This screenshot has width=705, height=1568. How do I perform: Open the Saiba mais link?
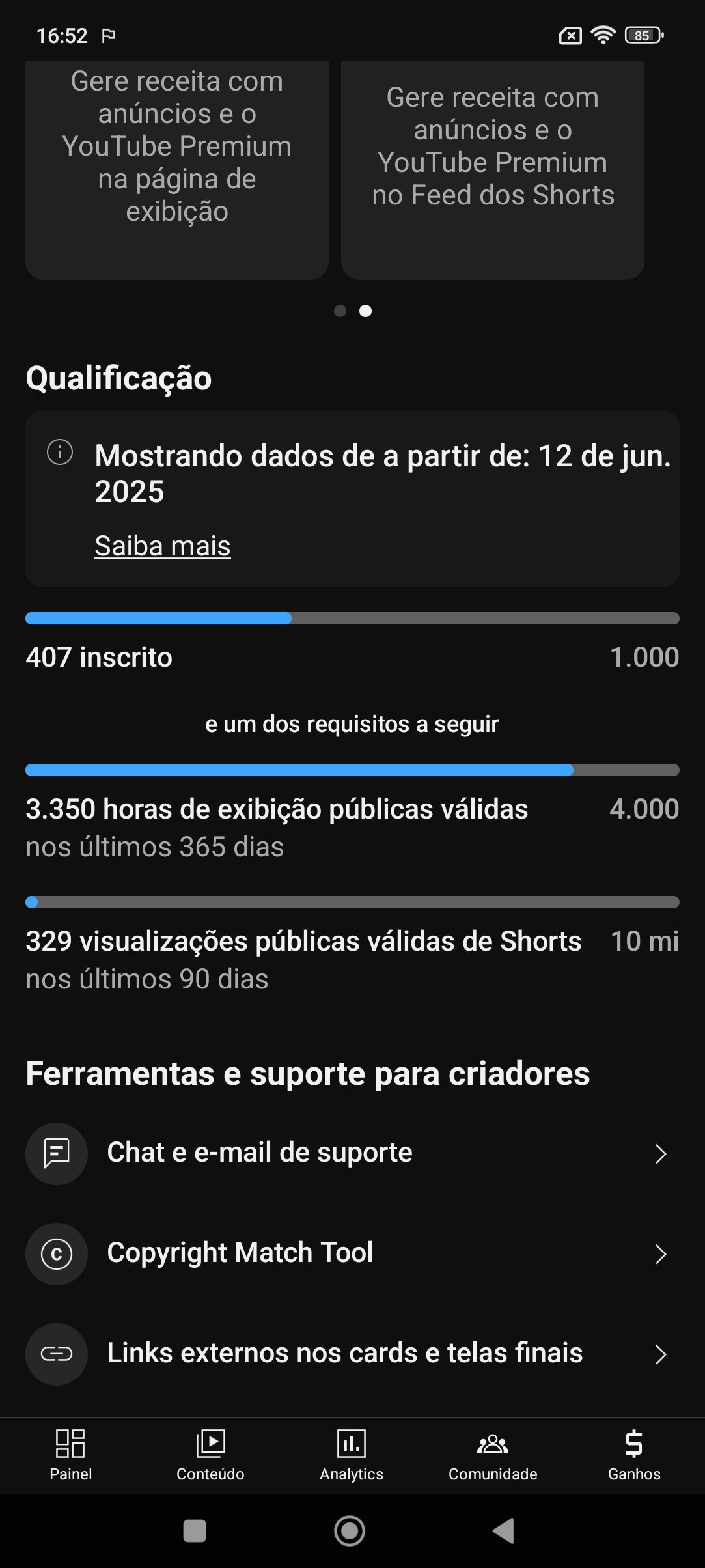click(163, 546)
